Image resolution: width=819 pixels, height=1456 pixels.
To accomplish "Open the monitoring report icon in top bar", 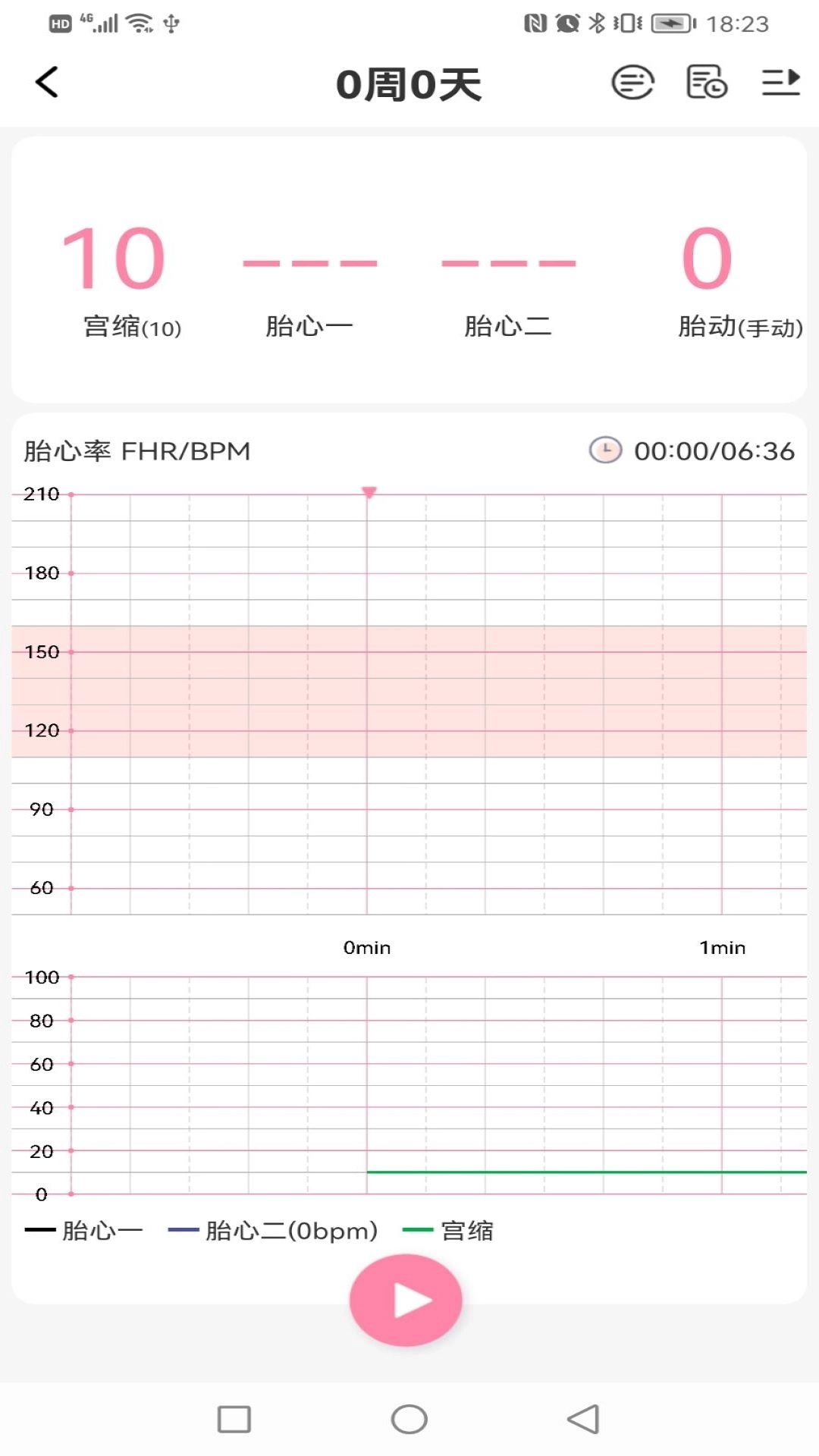I will pos(634,82).
